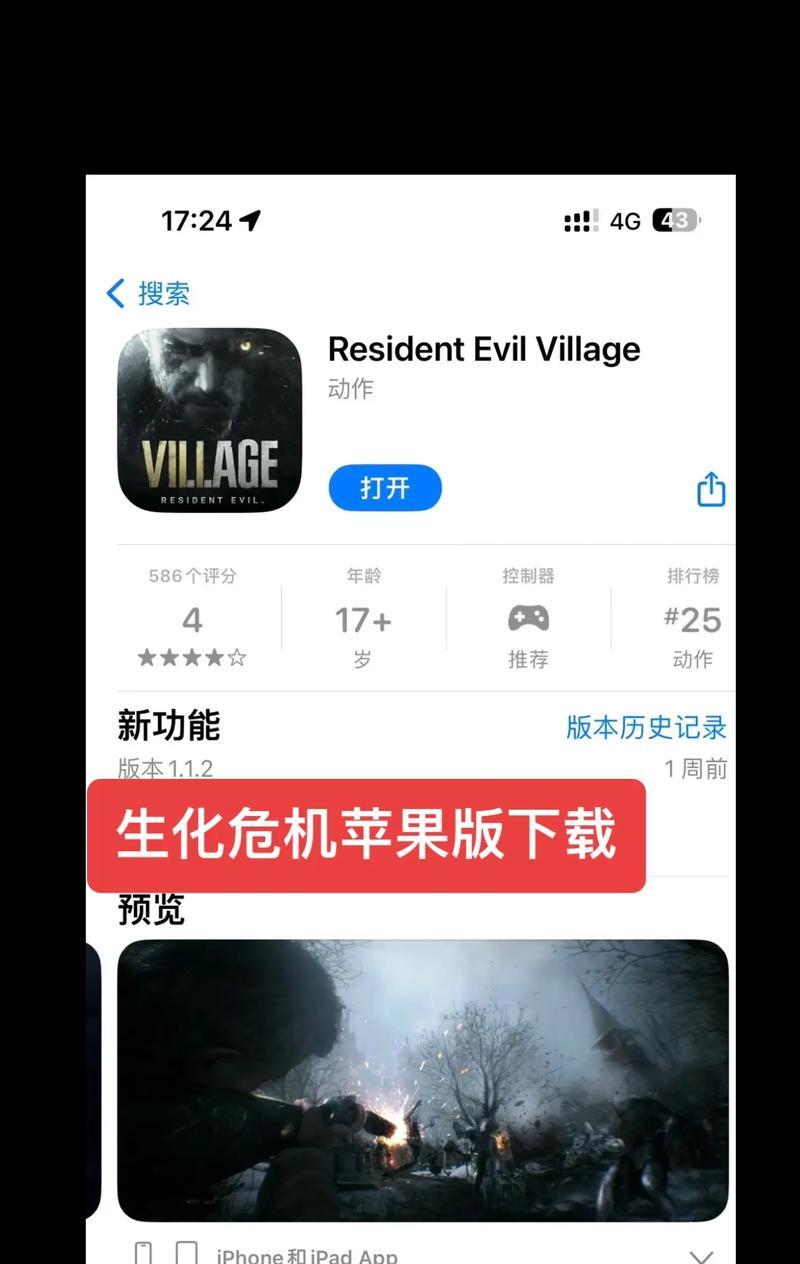The image size is (800, 1264).
Task: View the 586个评分 ratings section
Action: [x=192, y=618]
